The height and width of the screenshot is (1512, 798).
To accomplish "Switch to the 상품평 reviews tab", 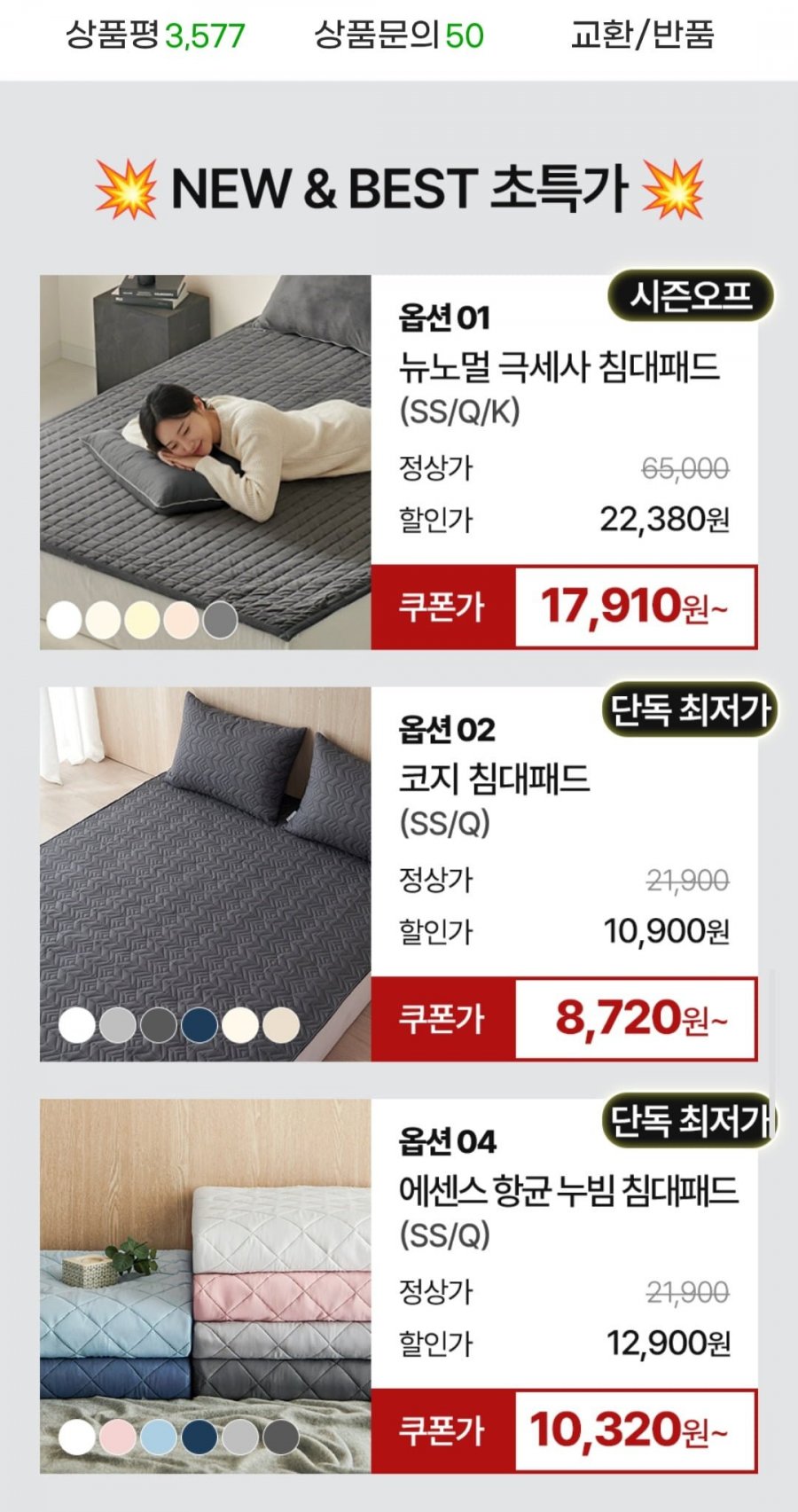I will tap(155, 35).
